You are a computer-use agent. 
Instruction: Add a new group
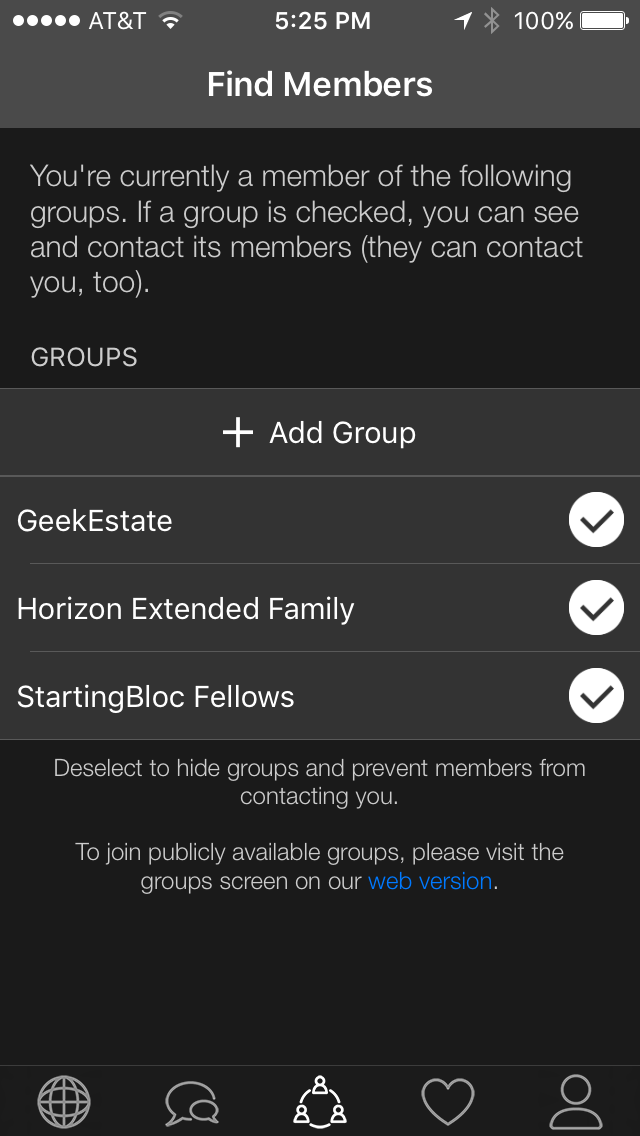click(320, 433)
